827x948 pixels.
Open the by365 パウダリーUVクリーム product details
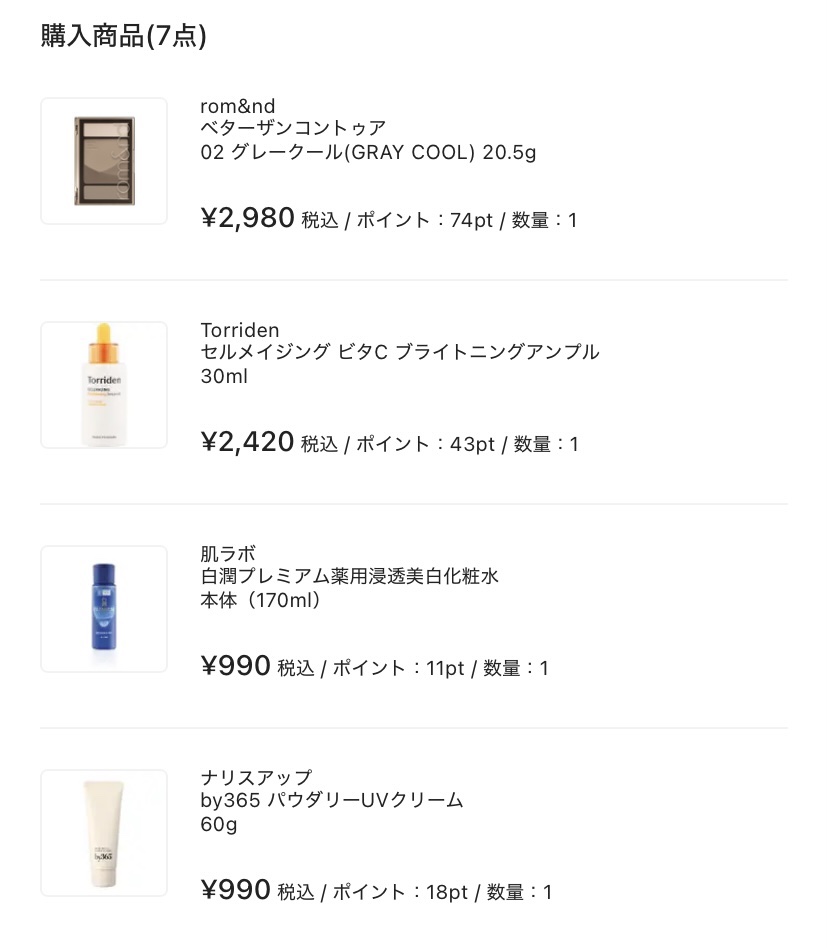(330, 800)
